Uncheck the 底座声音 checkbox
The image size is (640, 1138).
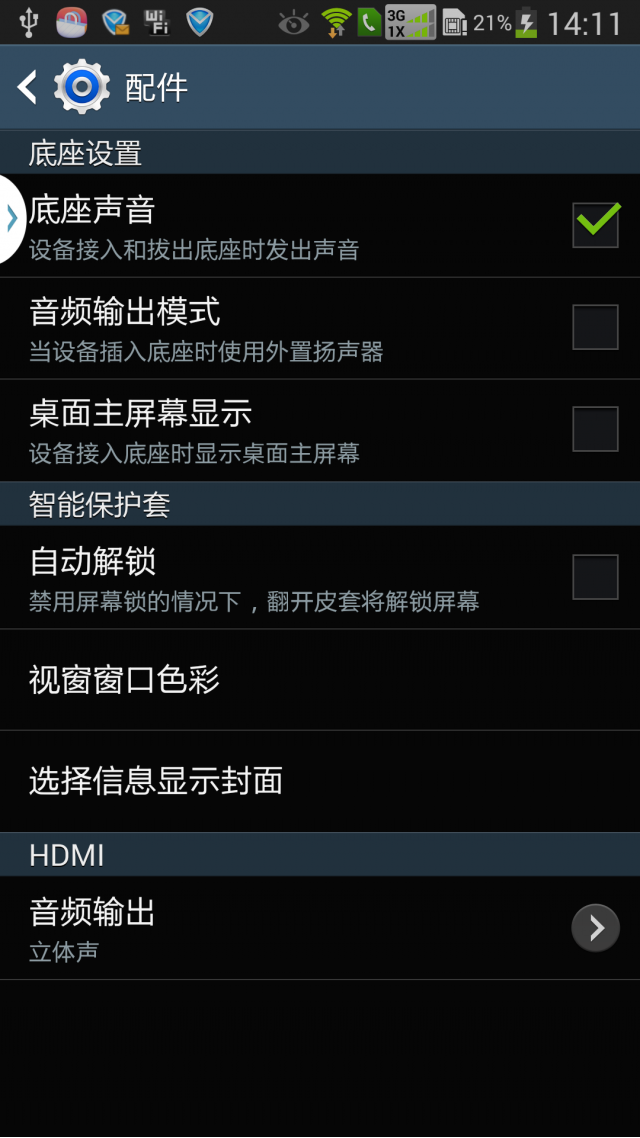[x=595, y=225]
